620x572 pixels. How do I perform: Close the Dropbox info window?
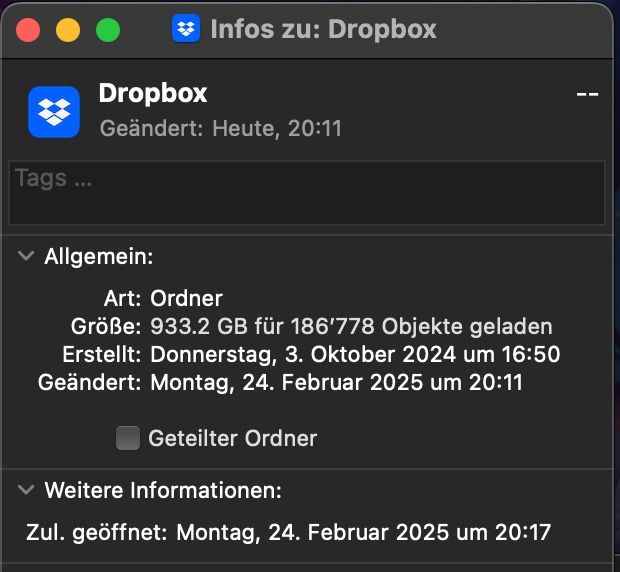point(28,30)
